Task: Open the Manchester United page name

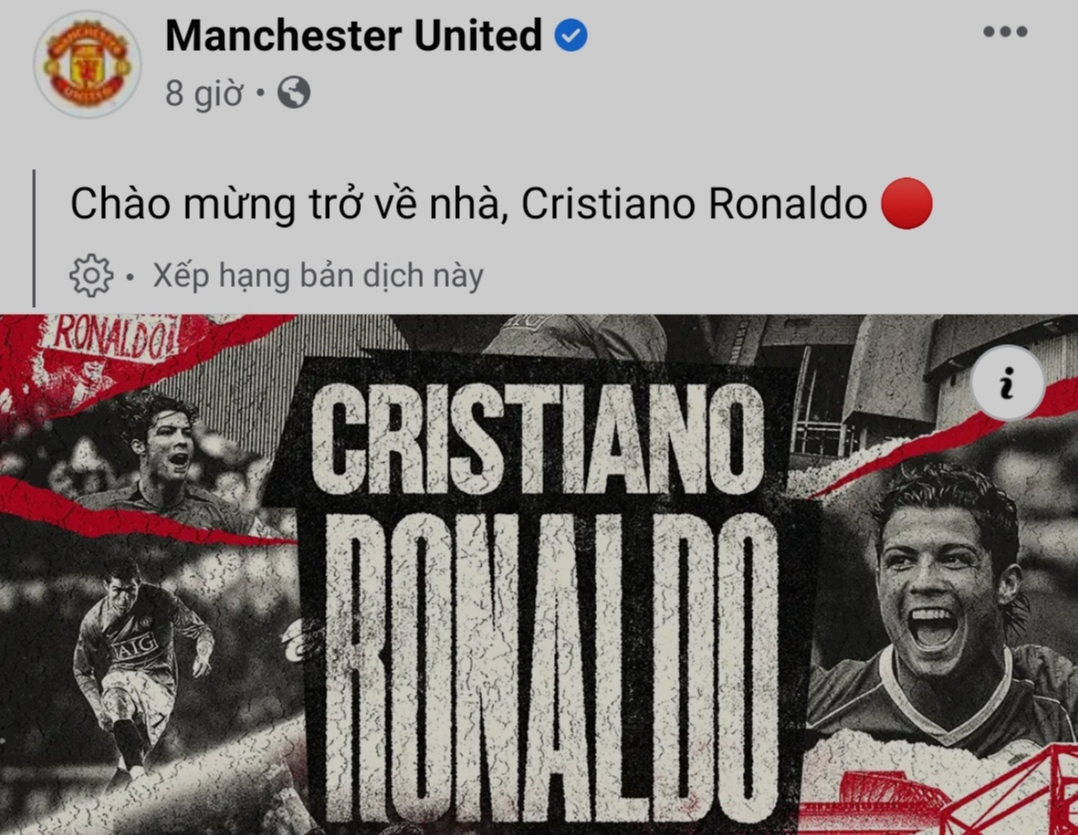Action: point(353,36)
